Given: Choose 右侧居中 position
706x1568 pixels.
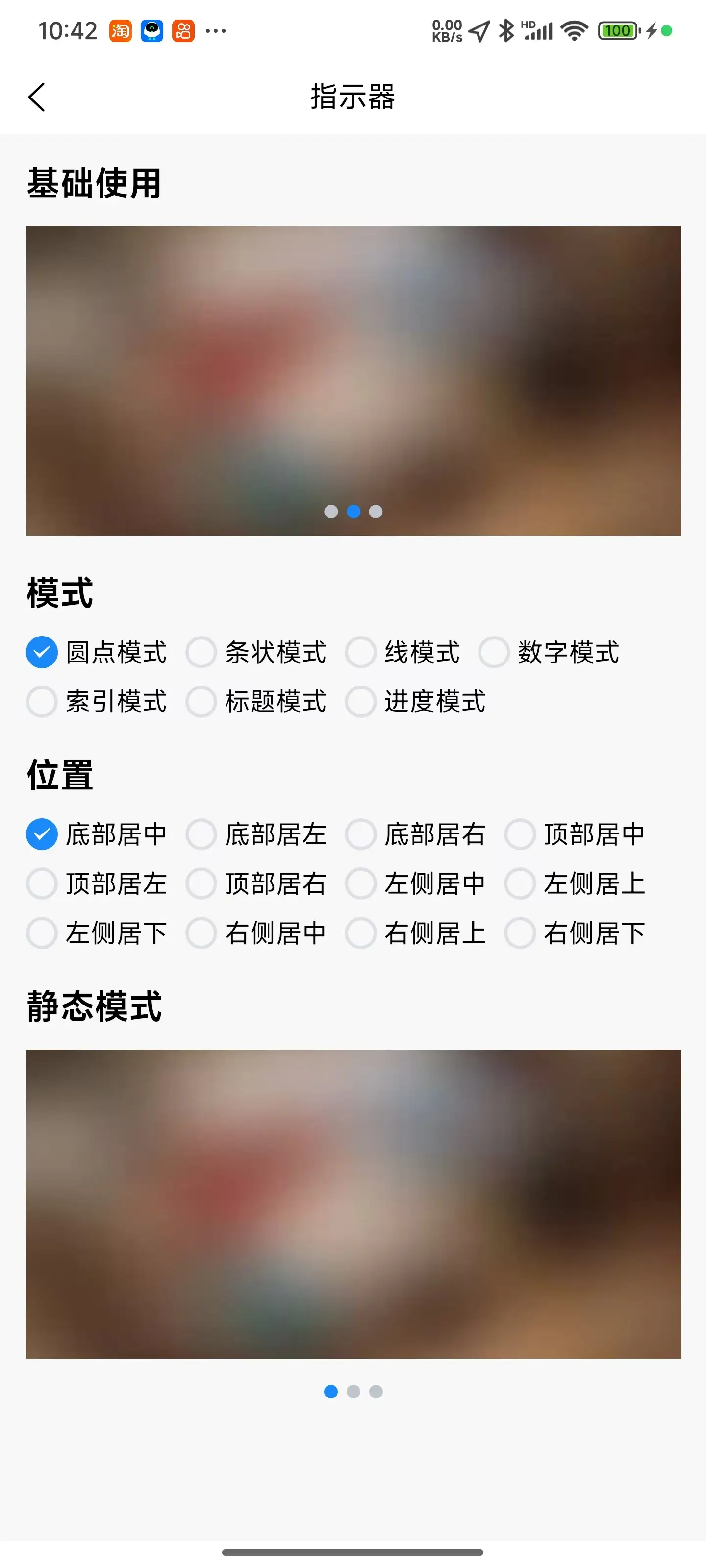Looking at the screenshot, I should click(202, 932).
